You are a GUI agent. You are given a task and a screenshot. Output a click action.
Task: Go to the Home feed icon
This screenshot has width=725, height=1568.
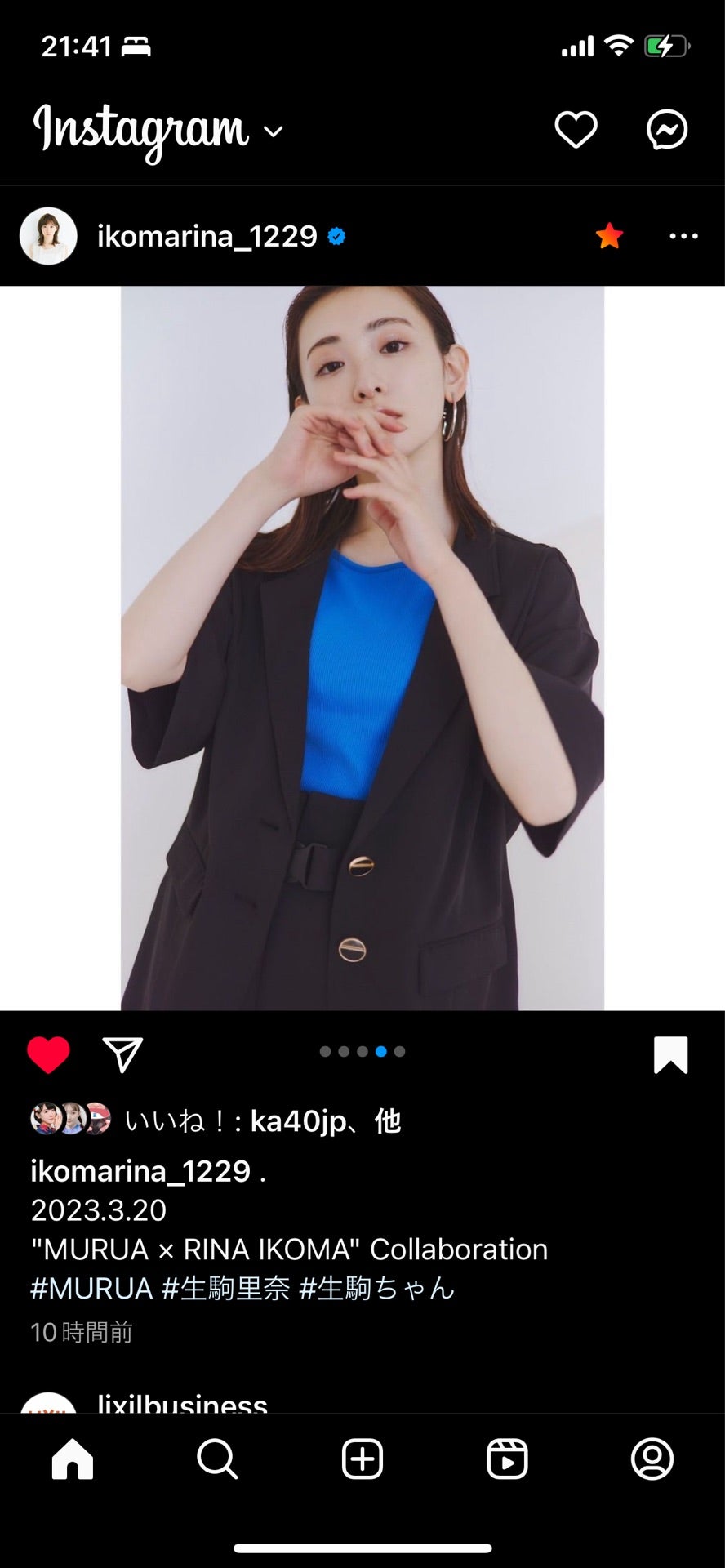(x=72, y=1460)
